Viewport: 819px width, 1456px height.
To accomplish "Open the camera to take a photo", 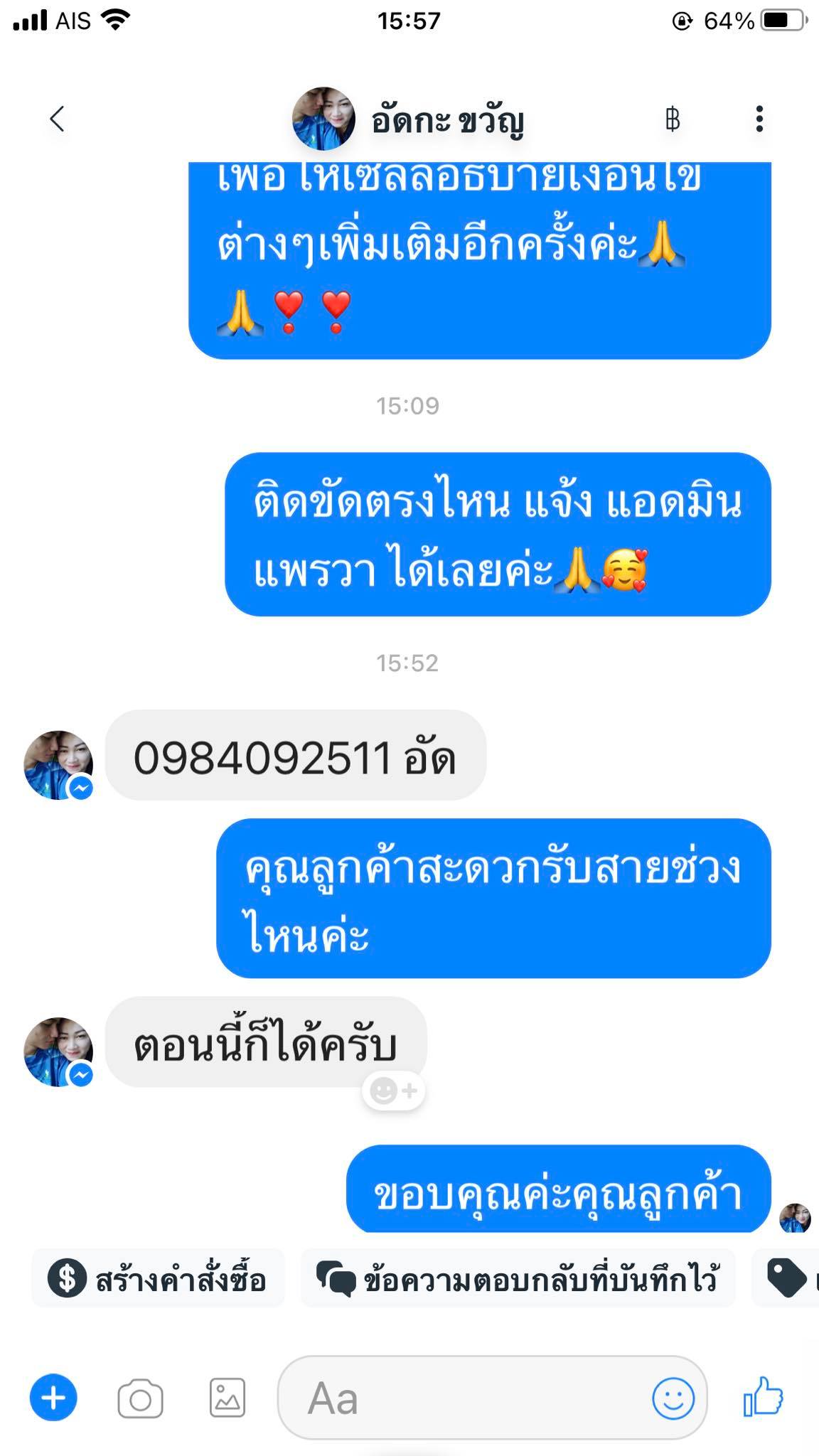I will pyautogui.click(x=140, y=1399).
